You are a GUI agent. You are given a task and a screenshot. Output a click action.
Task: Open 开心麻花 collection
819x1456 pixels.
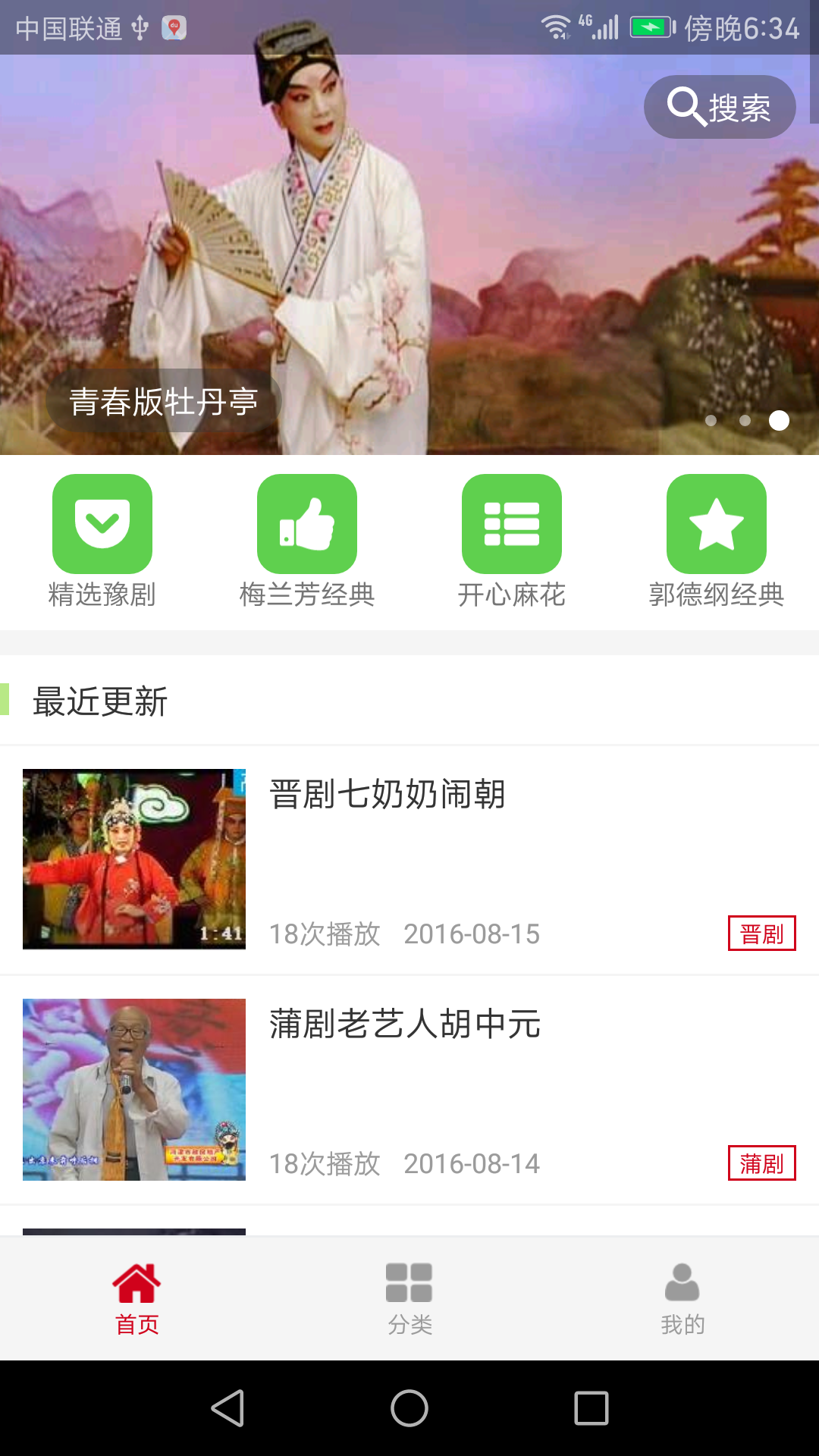(x=512, y=541)
